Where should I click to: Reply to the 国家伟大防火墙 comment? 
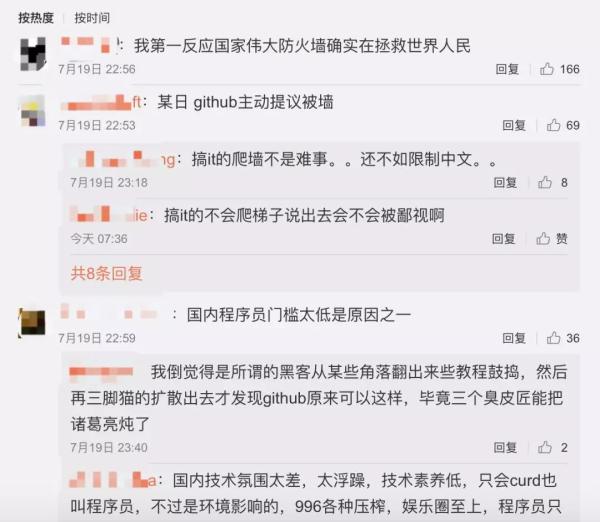coord(507,69)
